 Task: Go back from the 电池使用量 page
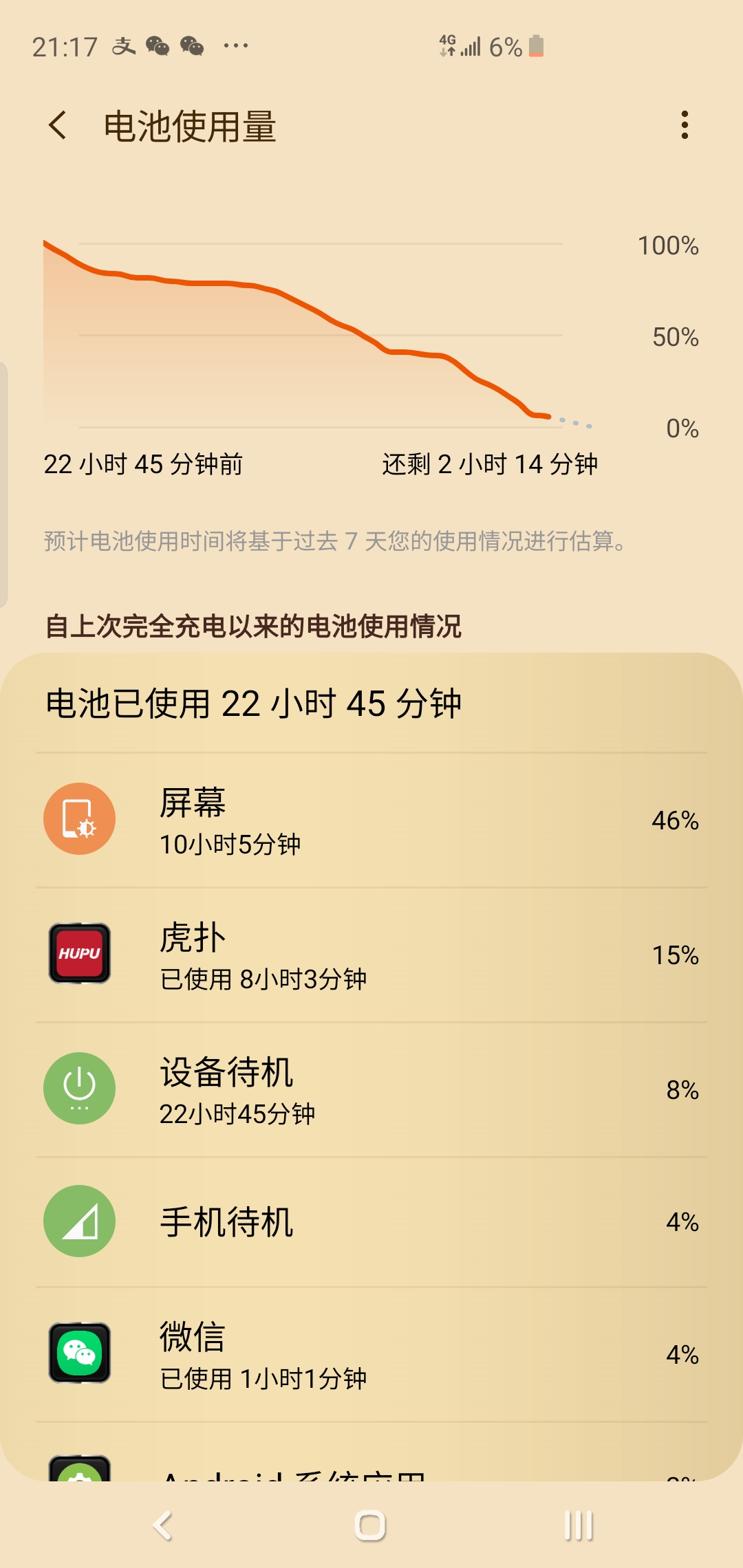(58, 126)
